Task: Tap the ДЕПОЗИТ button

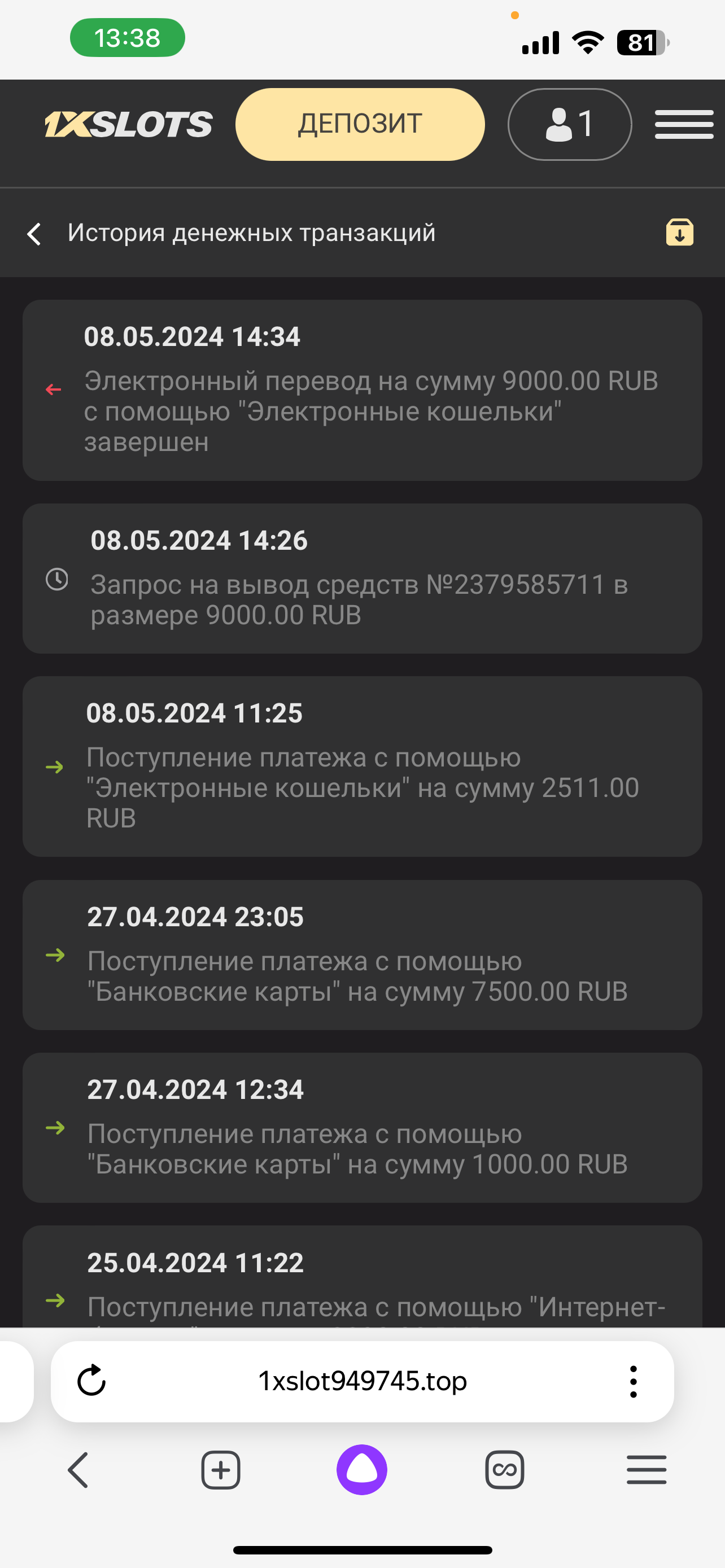Action: pos(360,124)
